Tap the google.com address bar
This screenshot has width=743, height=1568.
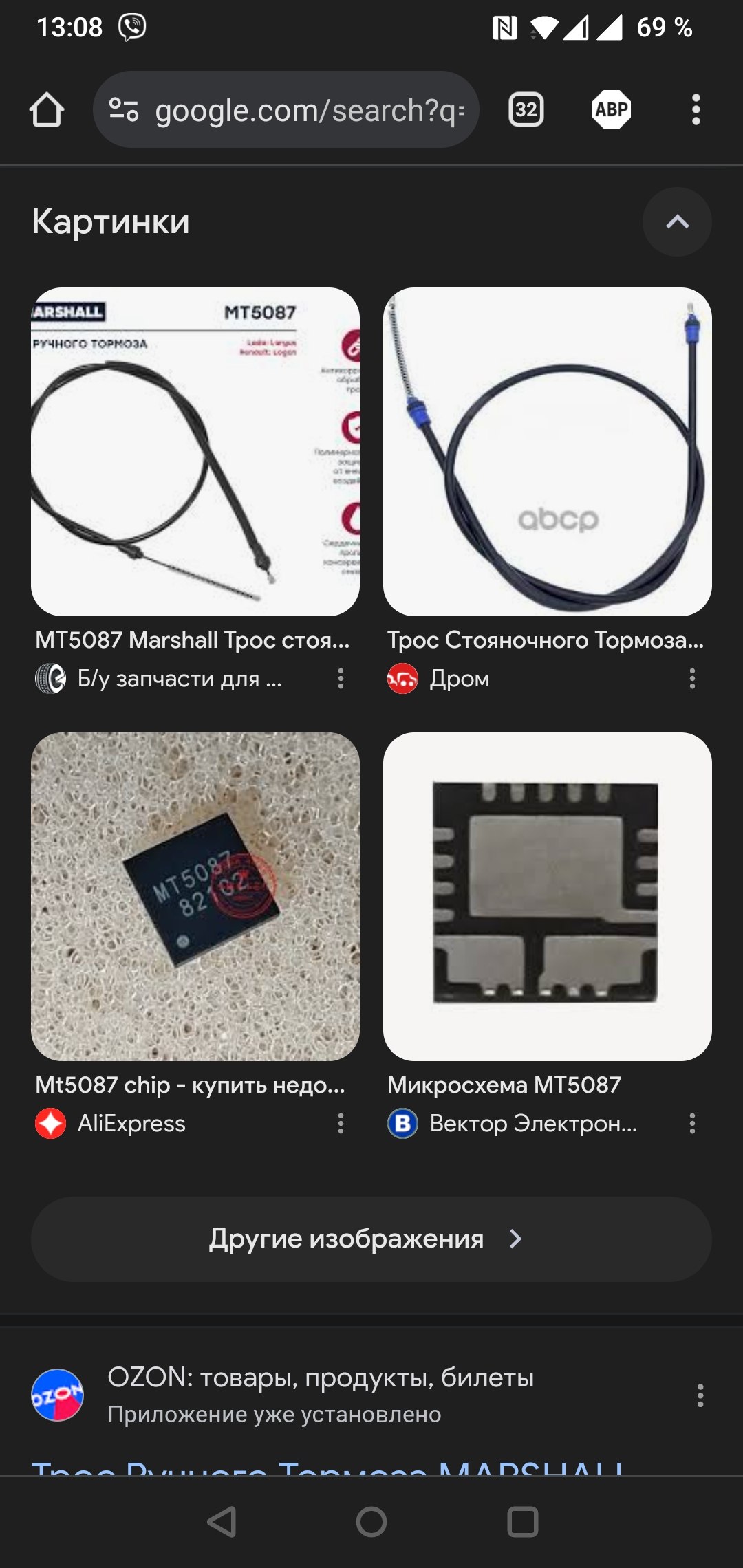point(286,109)
